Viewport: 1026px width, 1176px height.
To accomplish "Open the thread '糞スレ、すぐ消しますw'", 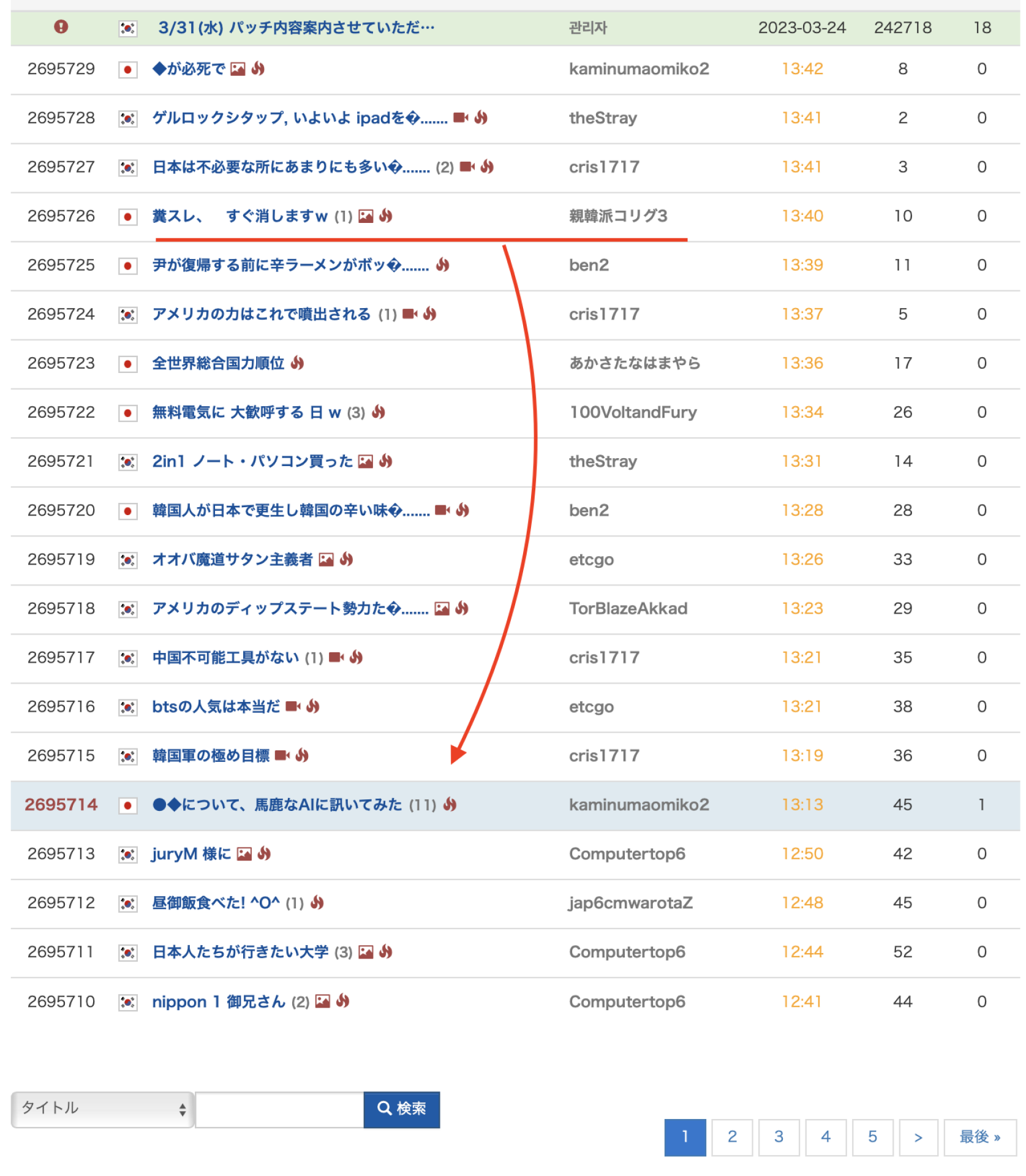I will (x=240, y=216).
